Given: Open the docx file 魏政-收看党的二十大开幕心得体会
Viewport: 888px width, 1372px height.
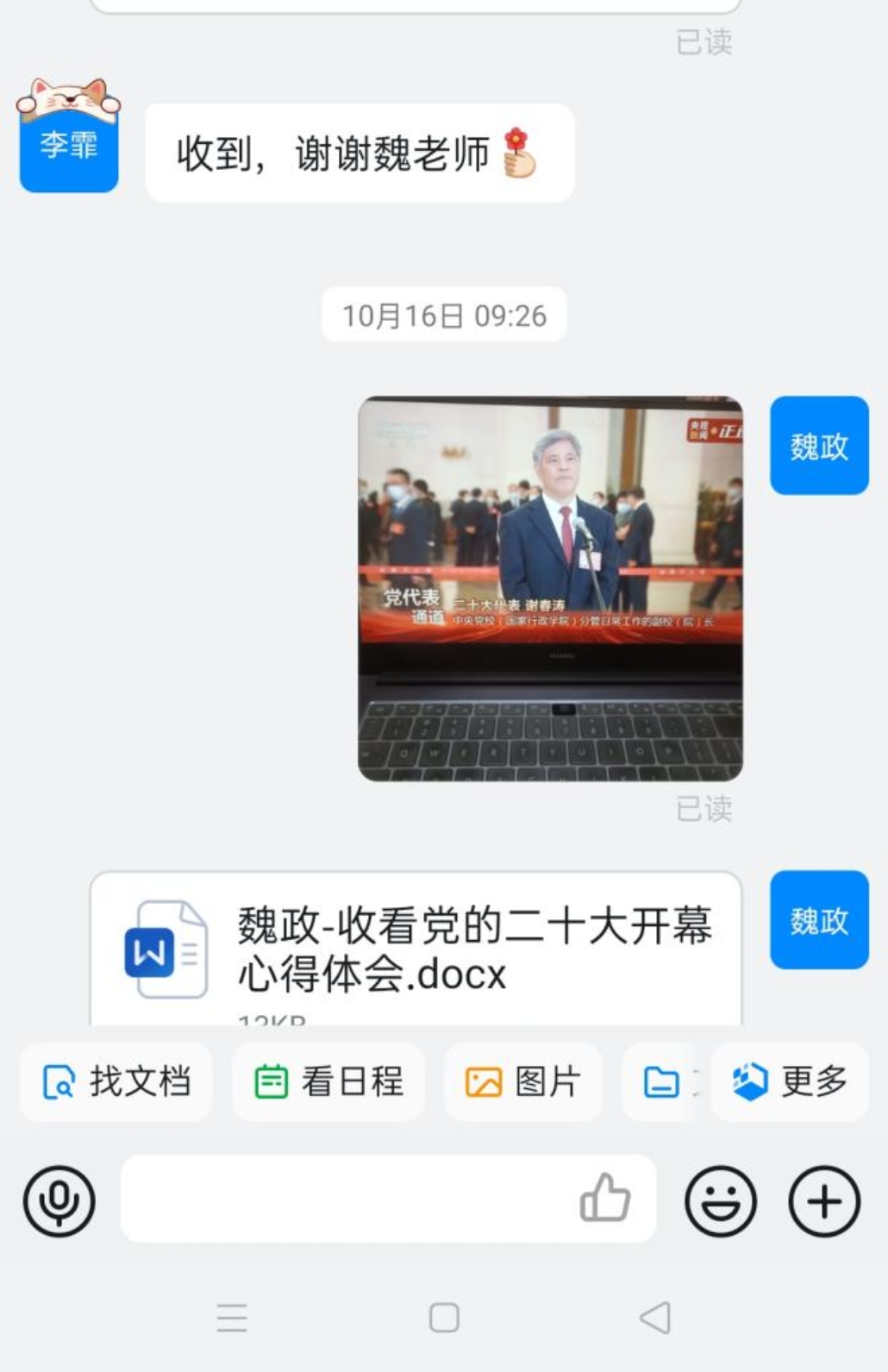Looking at the screenshot, I should (415, 950).
